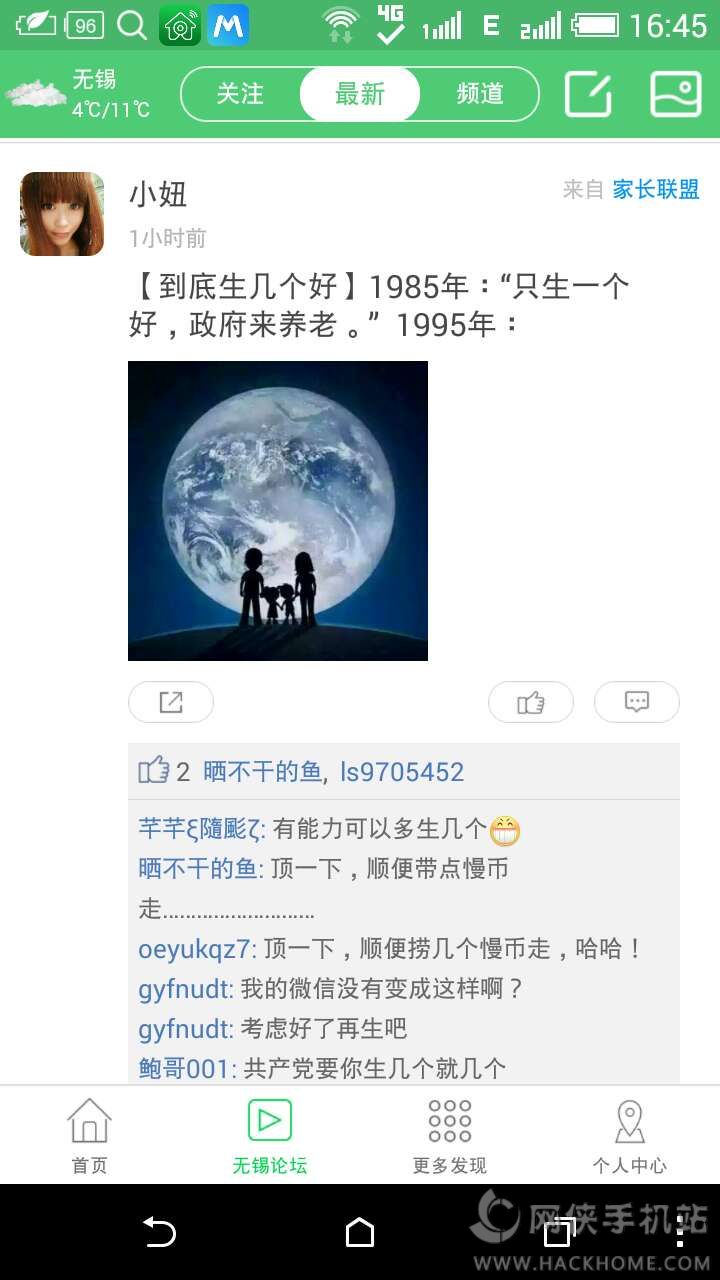Tap the system home button
720x1280 pixels.
(x=360, y=1232)
